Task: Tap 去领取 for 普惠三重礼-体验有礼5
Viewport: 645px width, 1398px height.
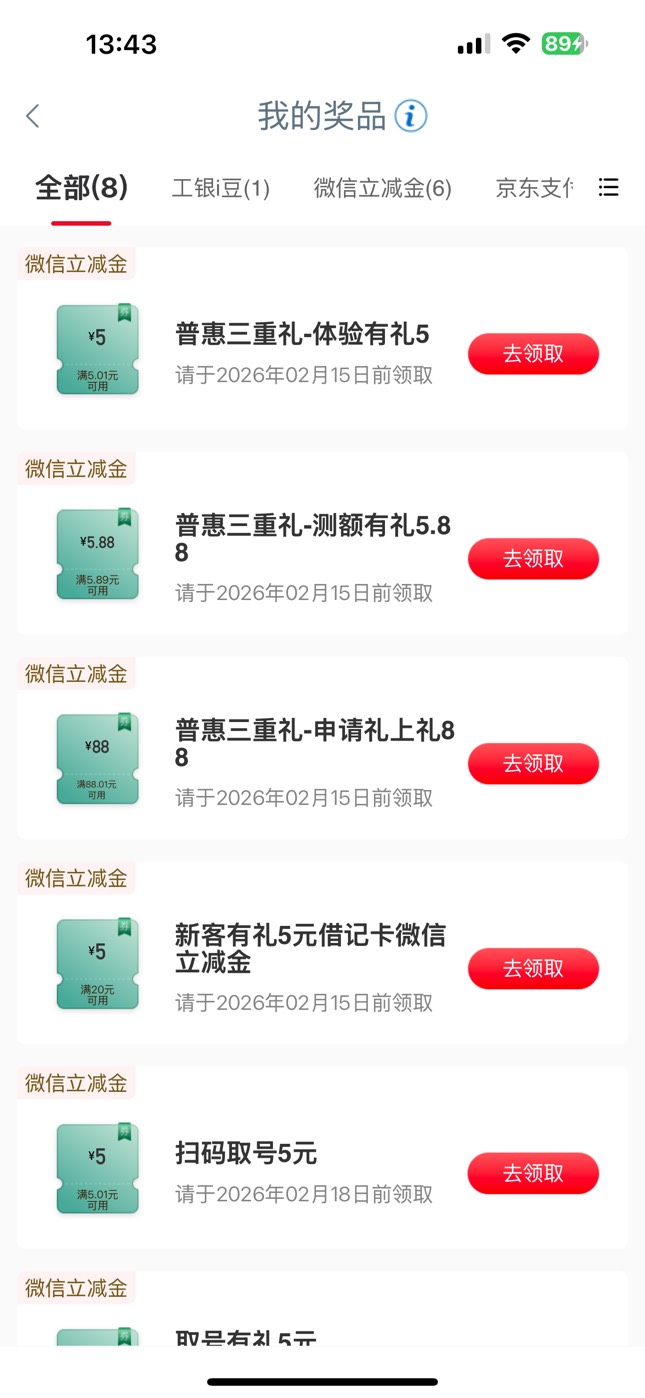Action: [x=533, y=354]
